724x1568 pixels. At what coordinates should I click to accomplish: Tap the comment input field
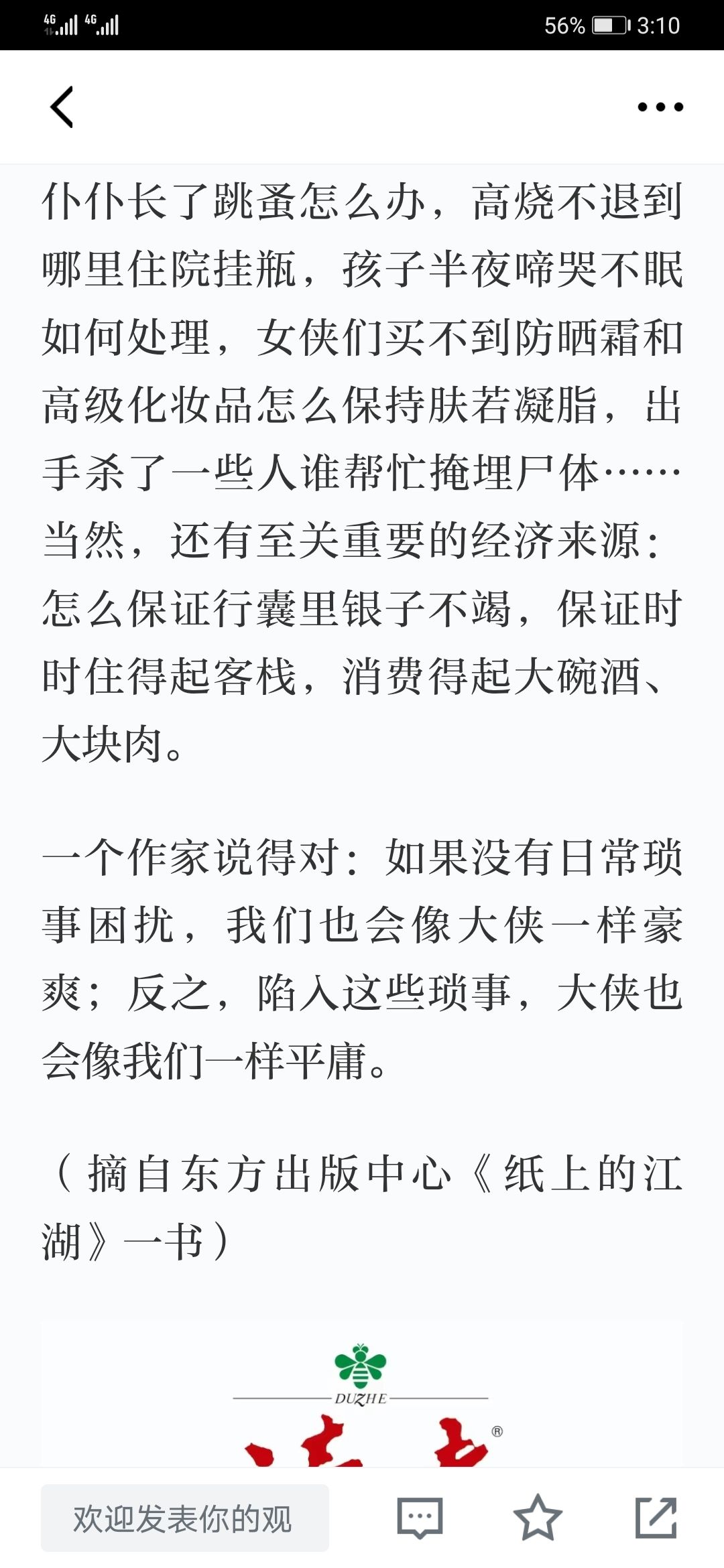click(185, 1518)
